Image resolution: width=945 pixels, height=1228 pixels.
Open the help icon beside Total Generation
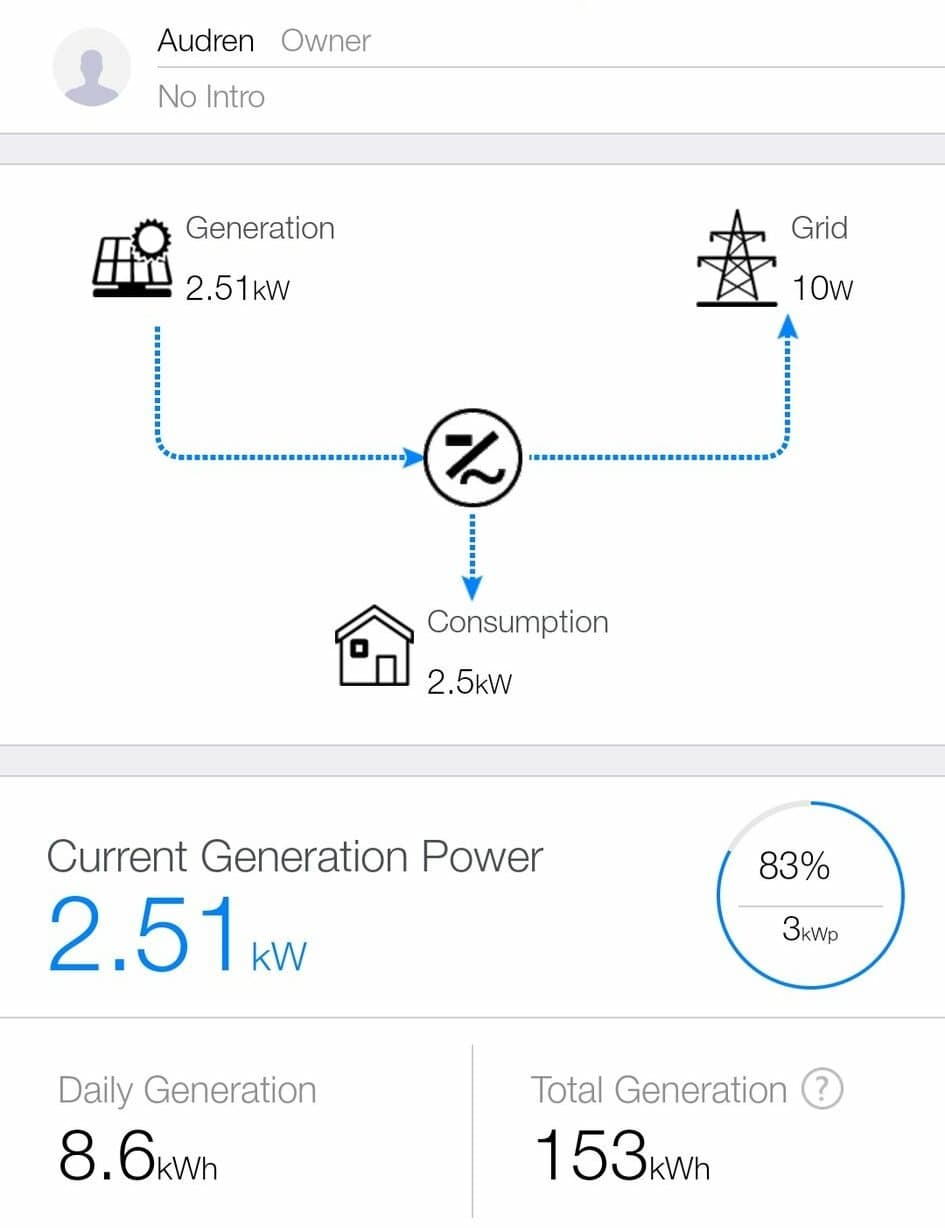pos(823,1089)
